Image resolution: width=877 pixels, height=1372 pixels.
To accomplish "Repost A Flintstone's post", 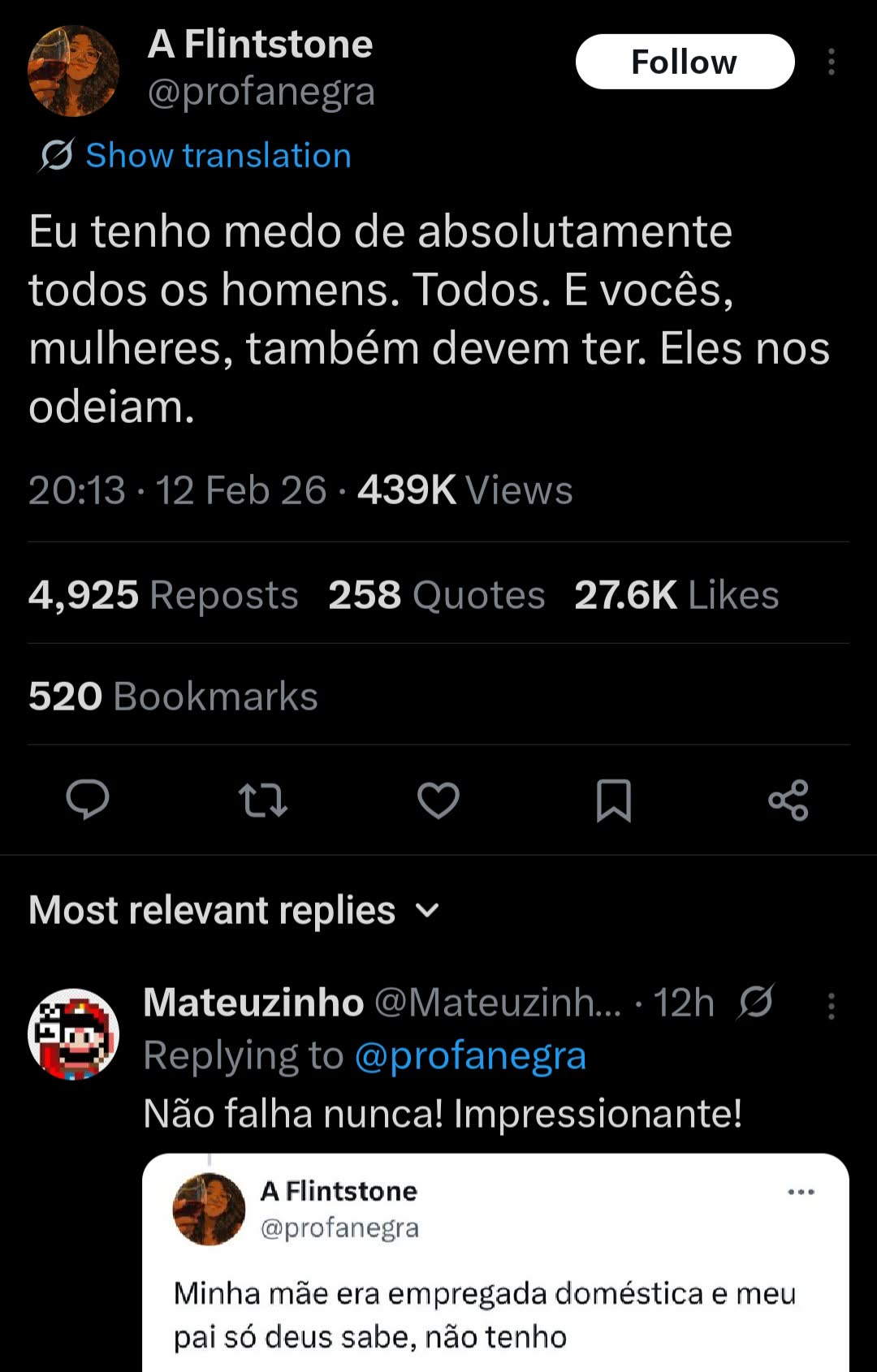I will pos(263,800).
